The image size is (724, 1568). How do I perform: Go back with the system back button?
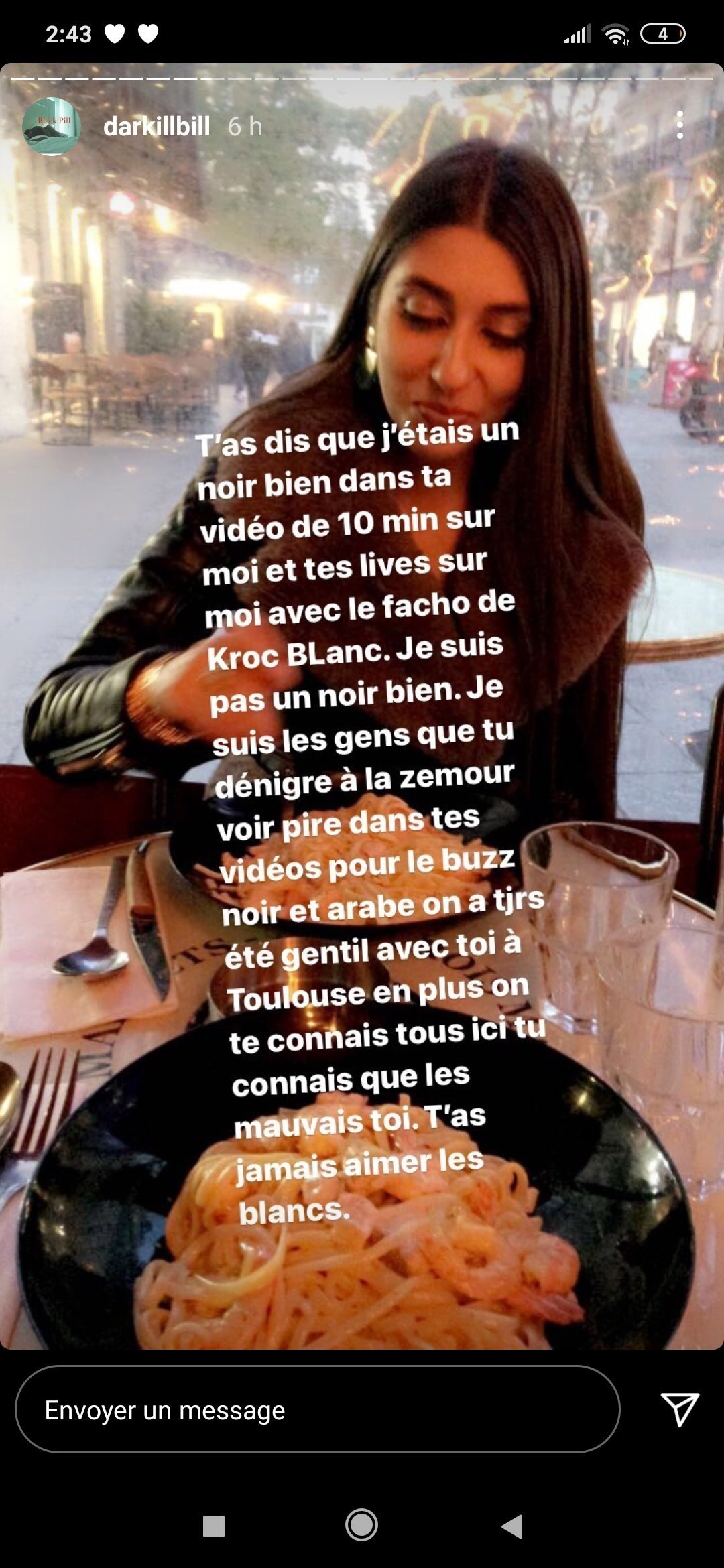coord(512,1526)
